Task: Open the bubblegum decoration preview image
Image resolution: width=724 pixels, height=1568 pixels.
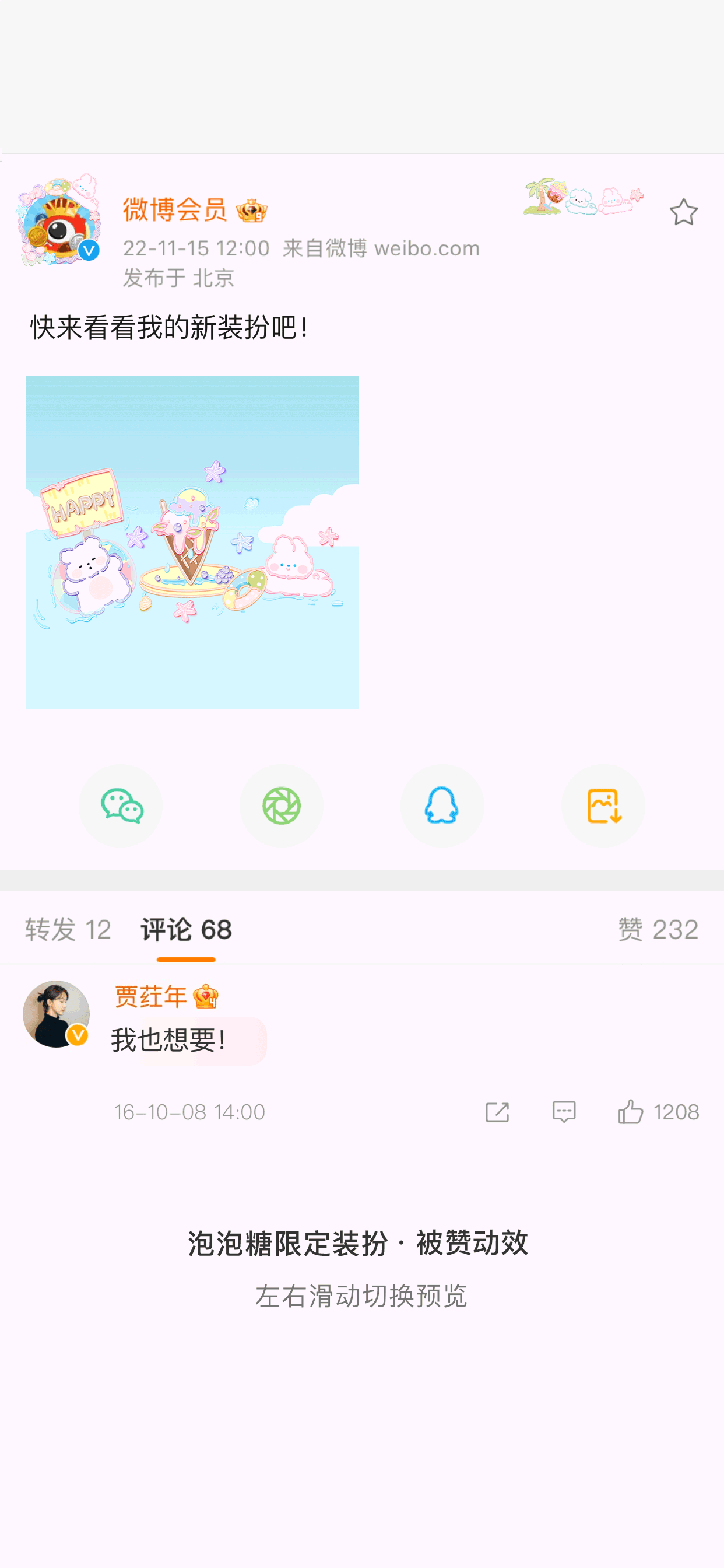Action: (x=192, y=542)
